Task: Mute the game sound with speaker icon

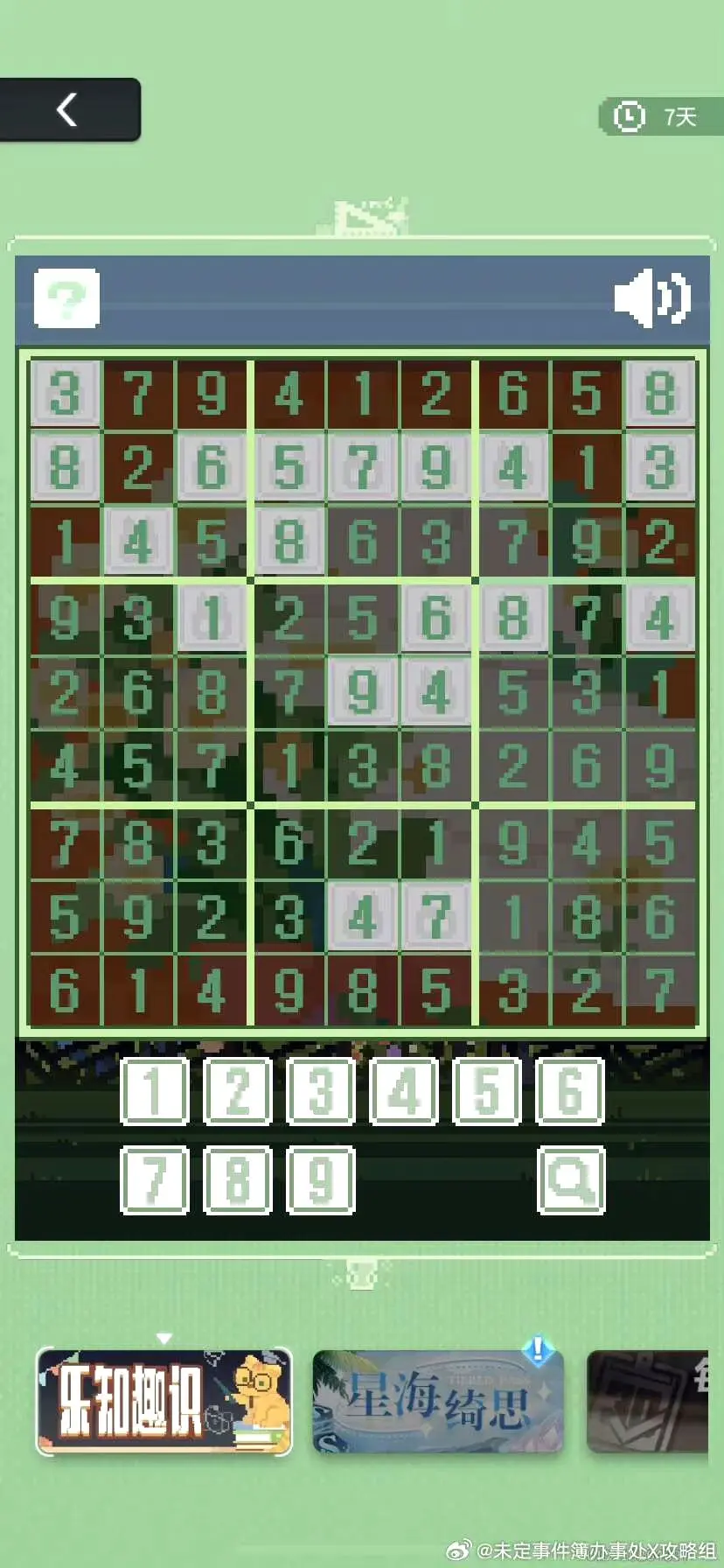Action: 652,298
